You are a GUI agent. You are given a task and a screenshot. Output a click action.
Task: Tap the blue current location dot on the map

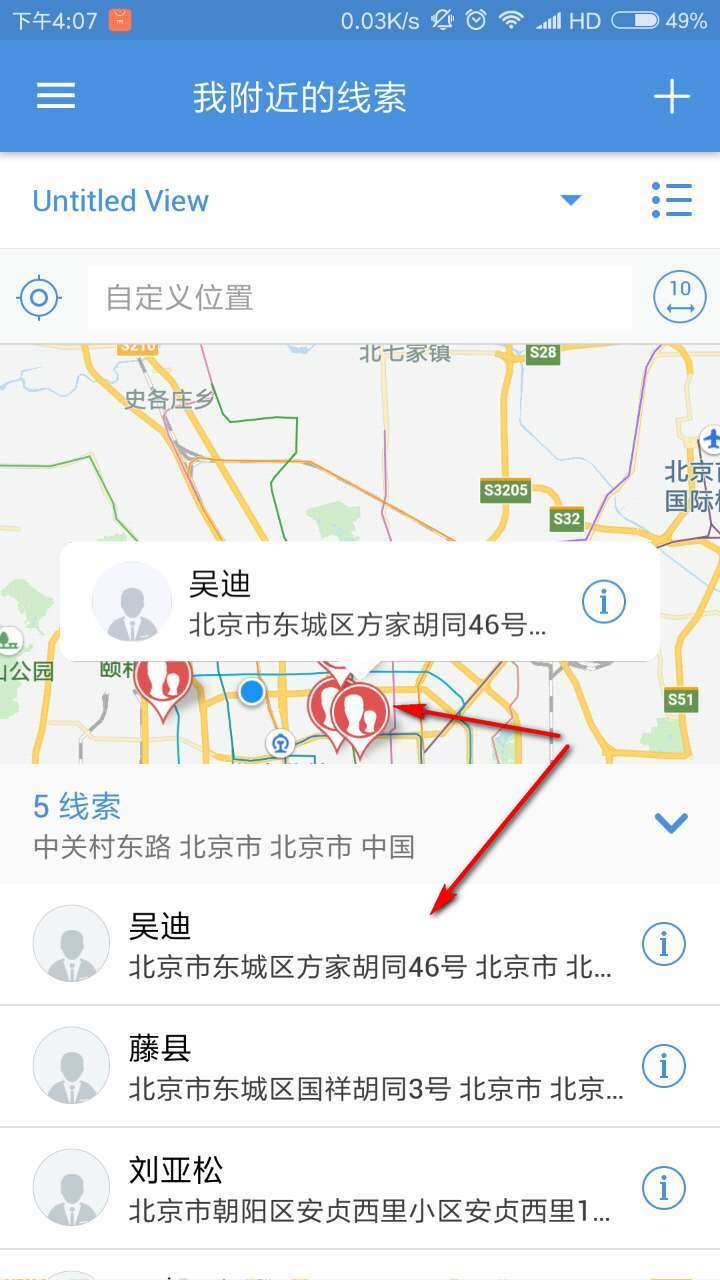[253, 692]
